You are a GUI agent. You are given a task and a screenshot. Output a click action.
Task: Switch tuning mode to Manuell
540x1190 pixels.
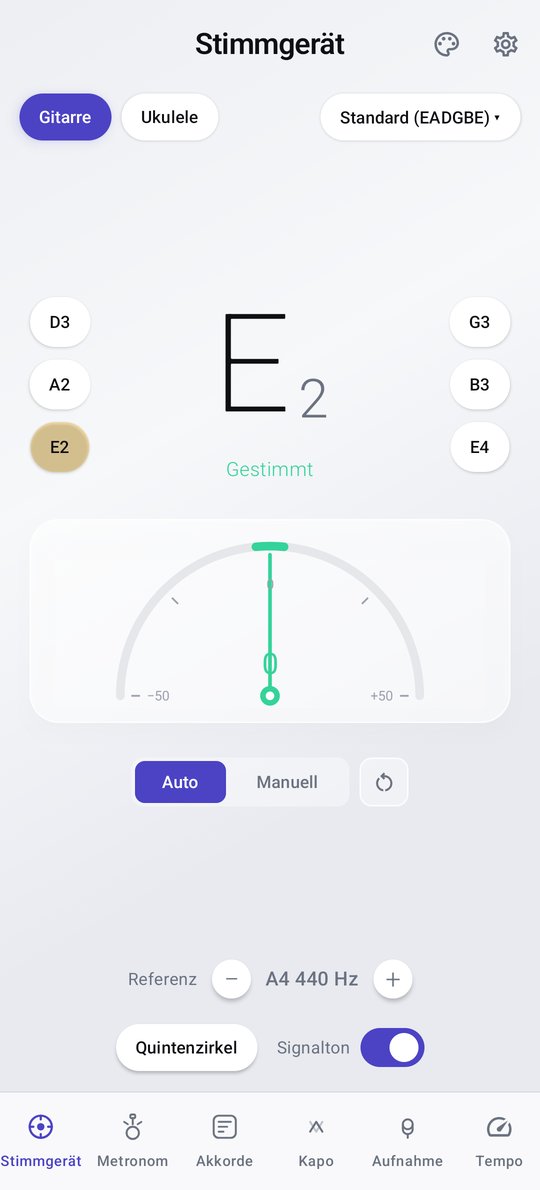[x=287, y=782]
